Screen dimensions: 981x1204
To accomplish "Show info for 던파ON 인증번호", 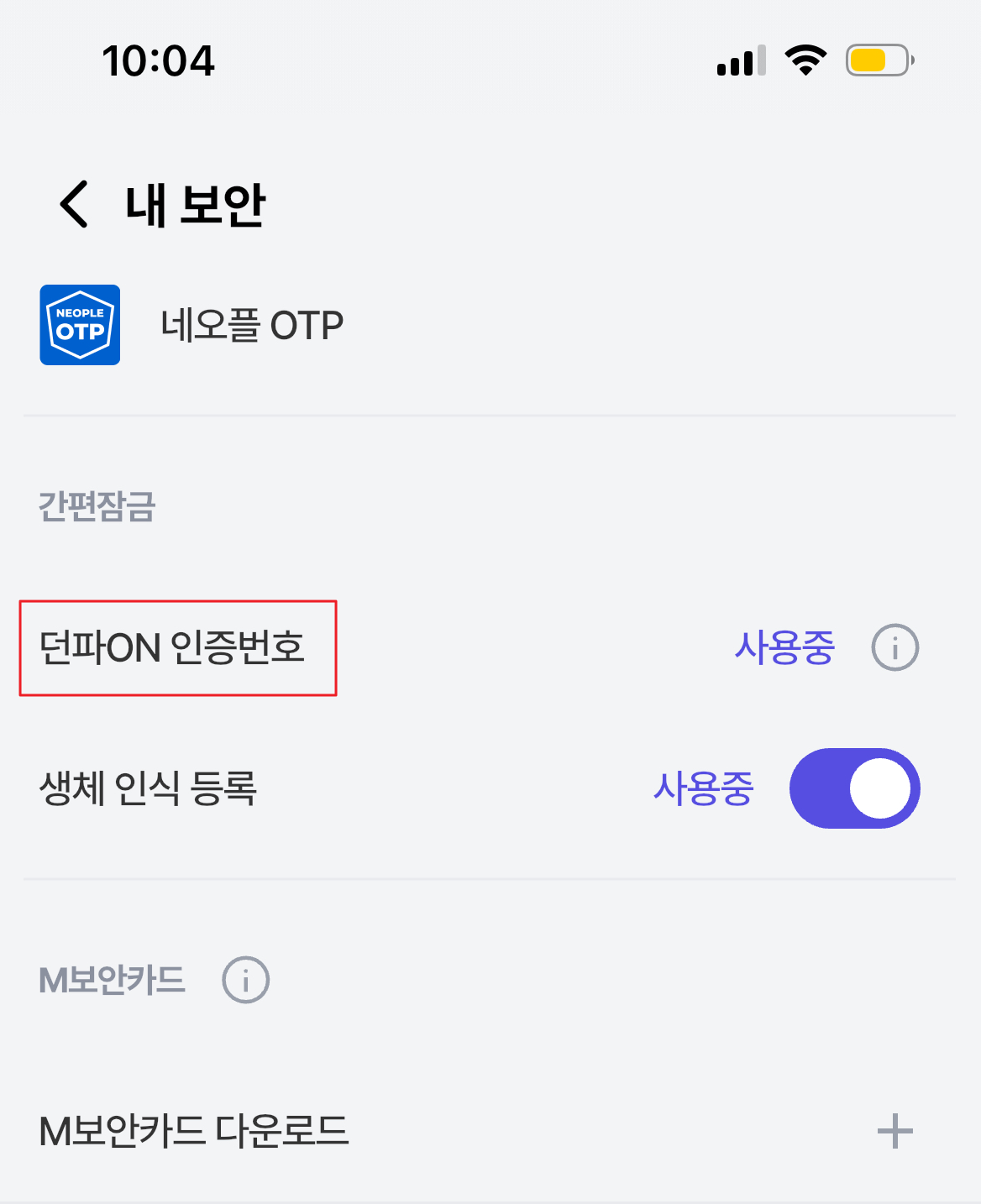I will click(x=894, y=647).
